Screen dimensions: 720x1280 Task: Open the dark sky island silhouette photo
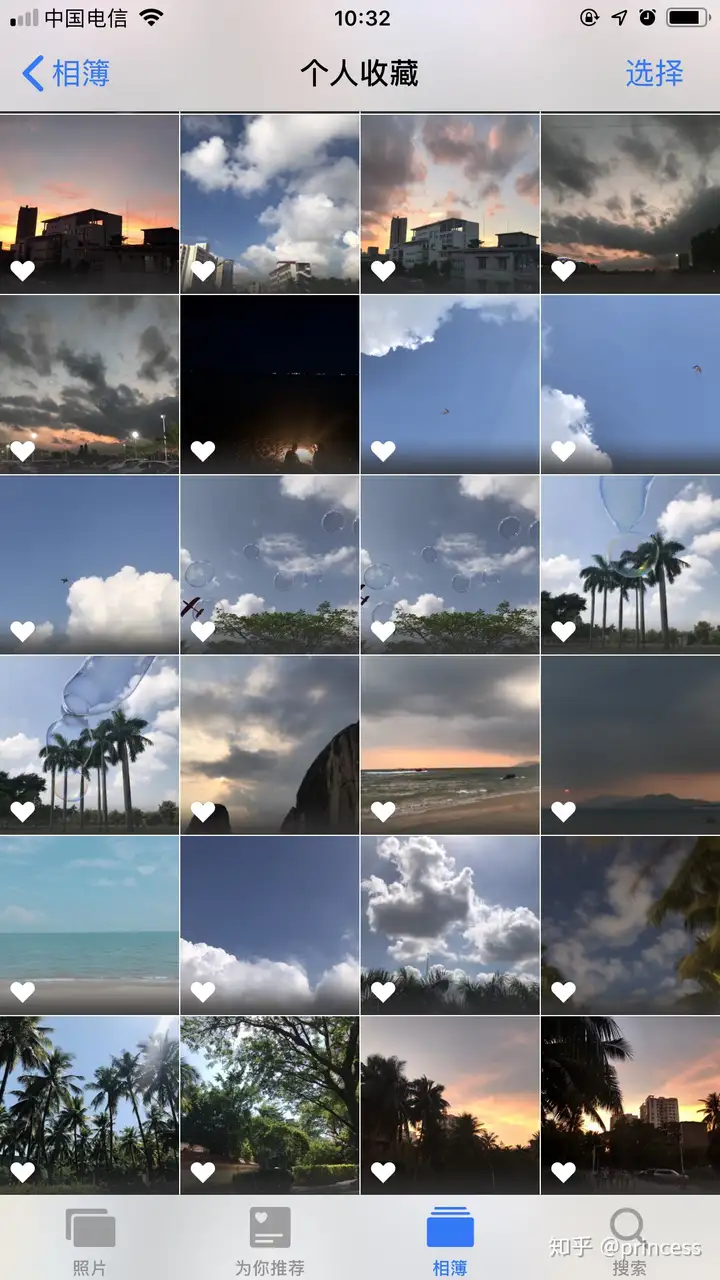(630, 745)
